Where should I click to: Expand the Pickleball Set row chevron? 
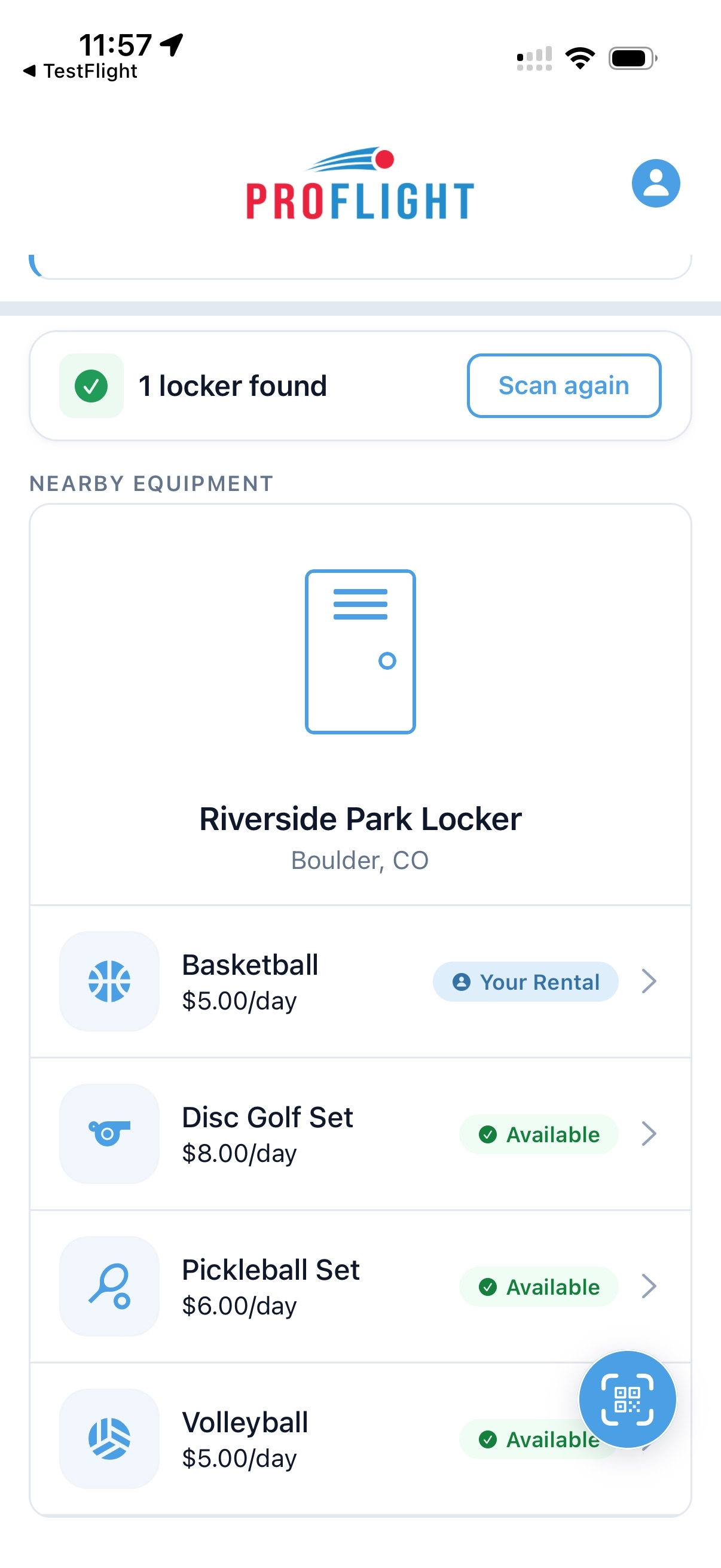click(x=650, y=1288)
